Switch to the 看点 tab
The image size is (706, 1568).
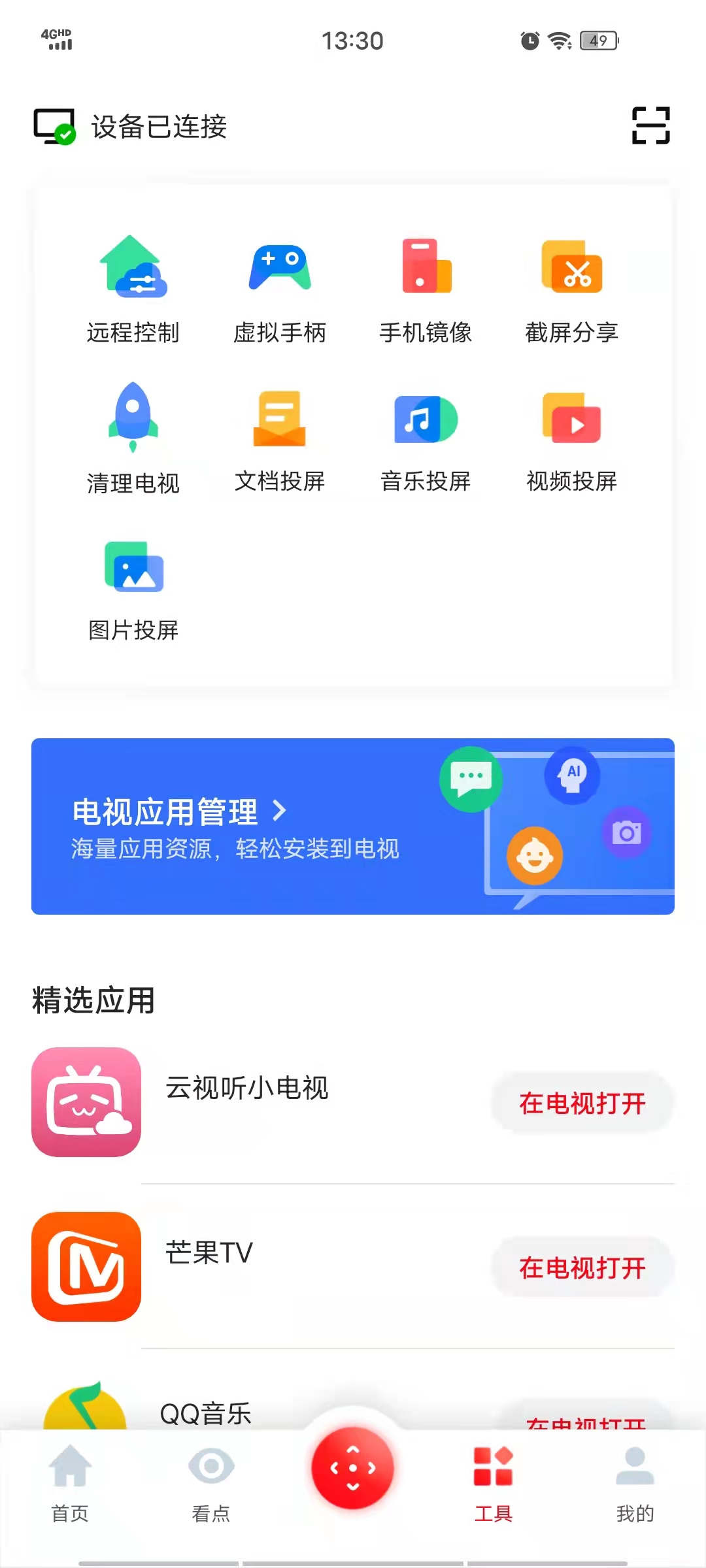211,1490
